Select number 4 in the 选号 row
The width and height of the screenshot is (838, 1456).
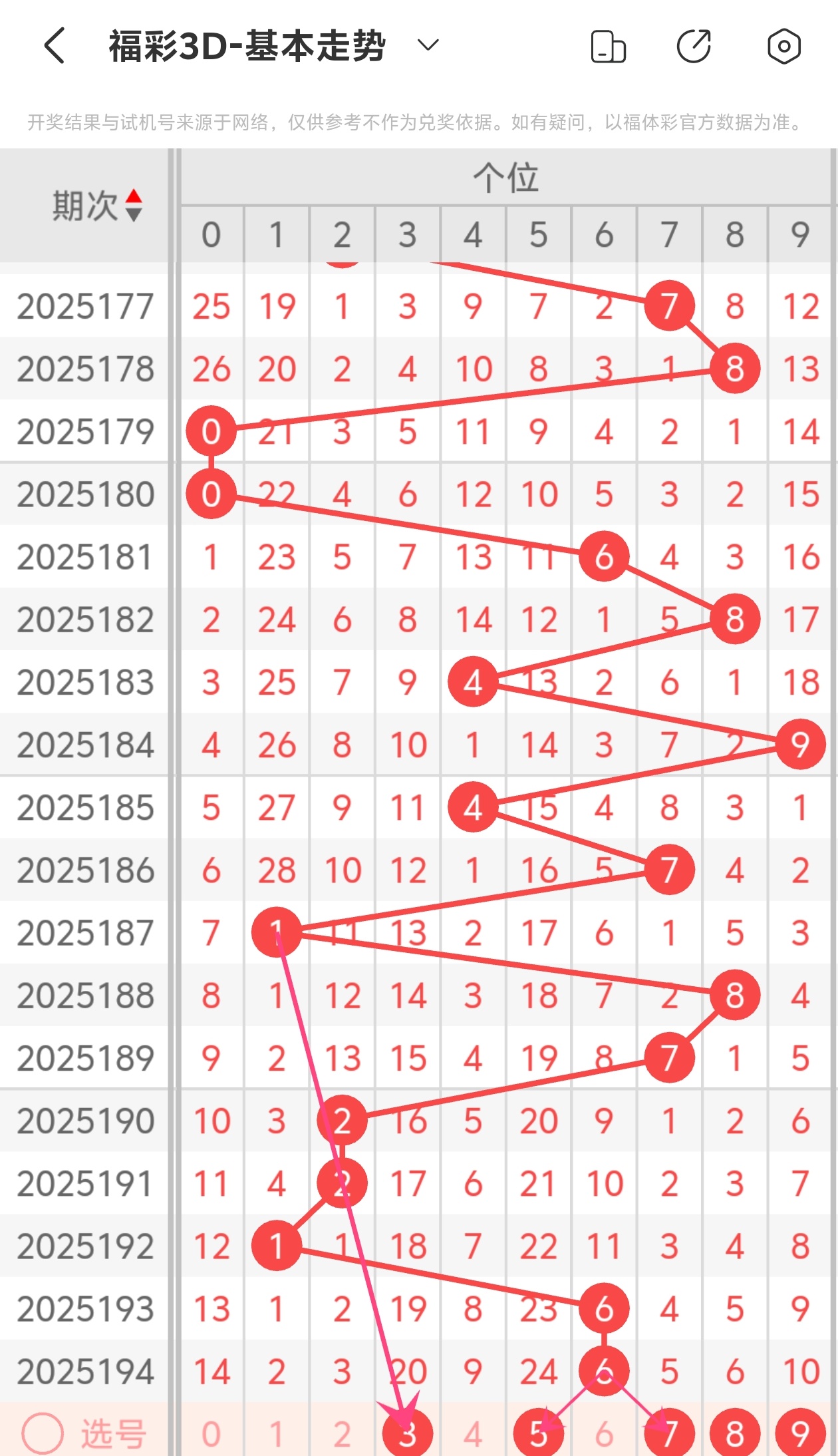point(473,1434)
